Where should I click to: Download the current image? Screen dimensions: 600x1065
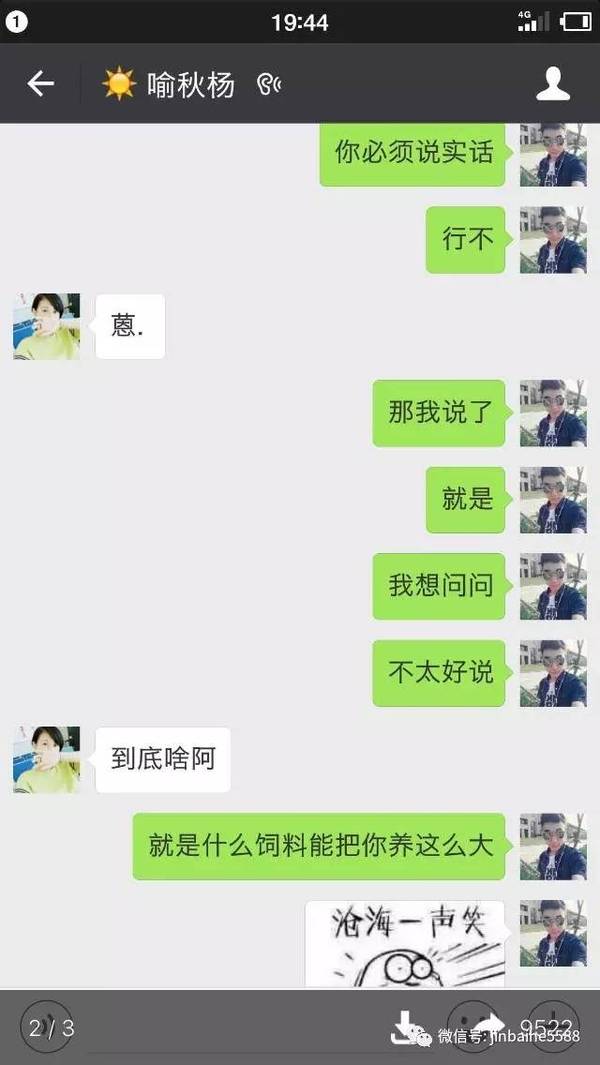click(404, 1027)
